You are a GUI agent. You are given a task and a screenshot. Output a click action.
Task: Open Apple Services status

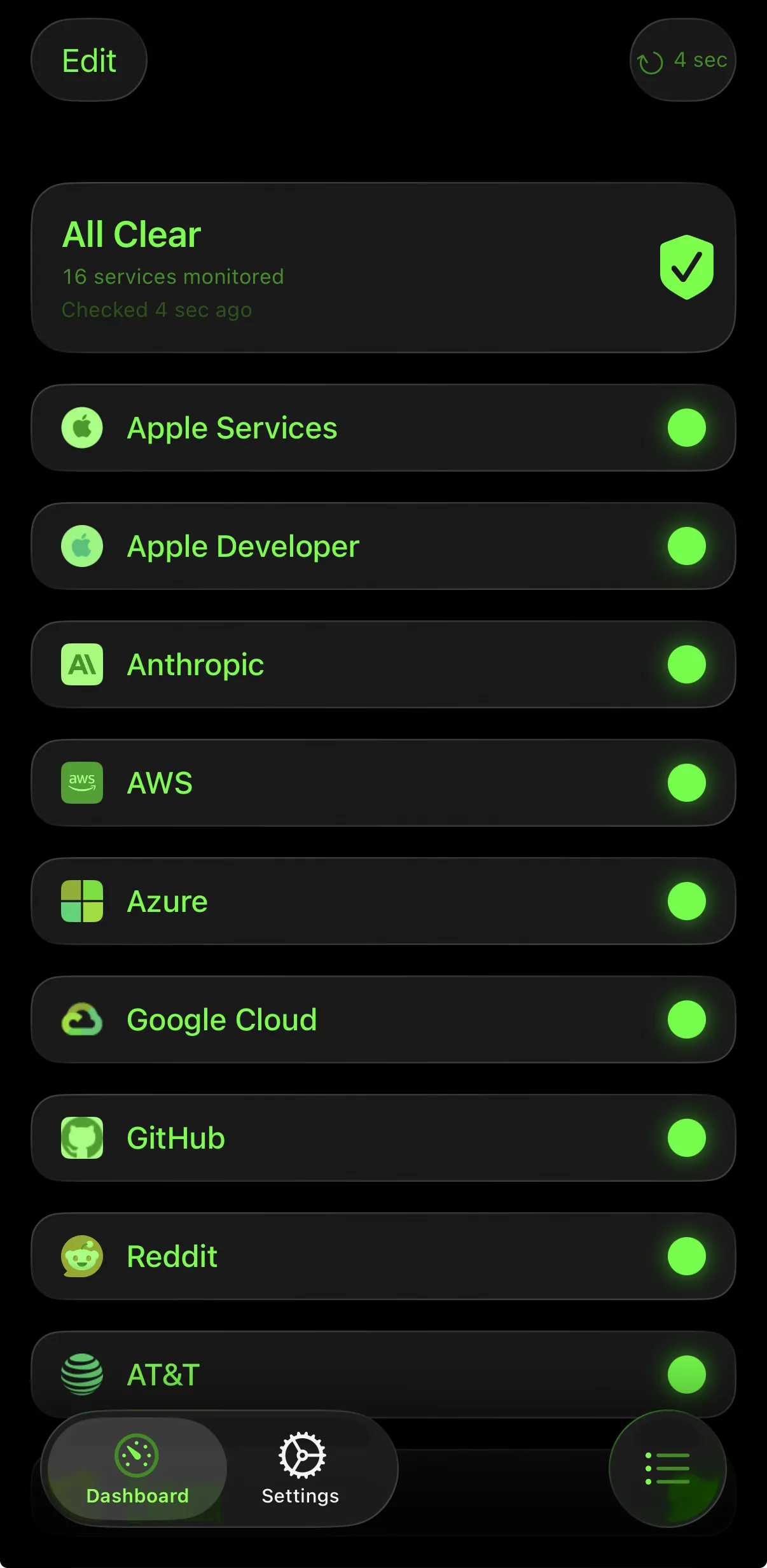[383, 428]
